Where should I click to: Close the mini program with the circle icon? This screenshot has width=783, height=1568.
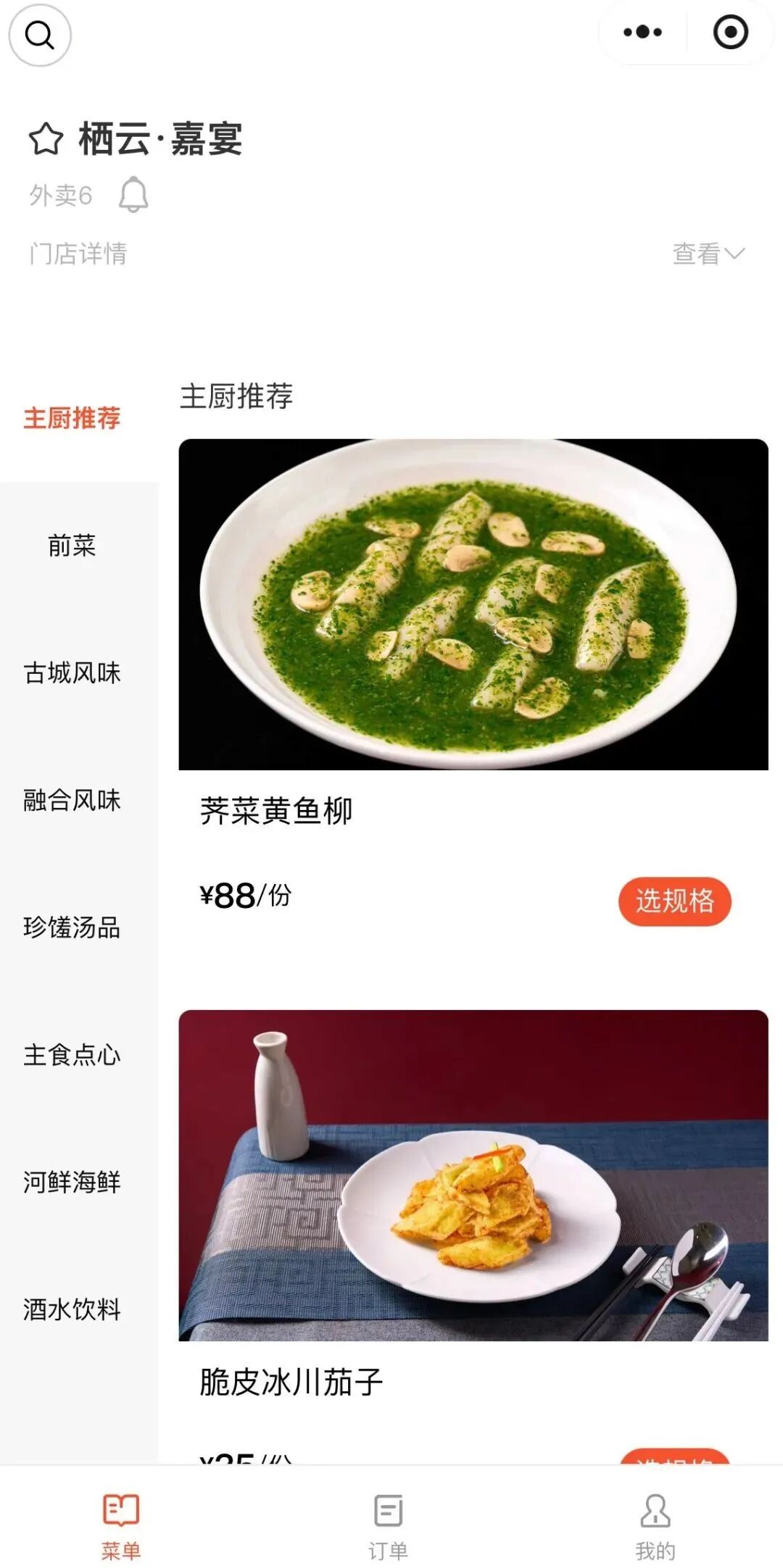click(730, 32)
